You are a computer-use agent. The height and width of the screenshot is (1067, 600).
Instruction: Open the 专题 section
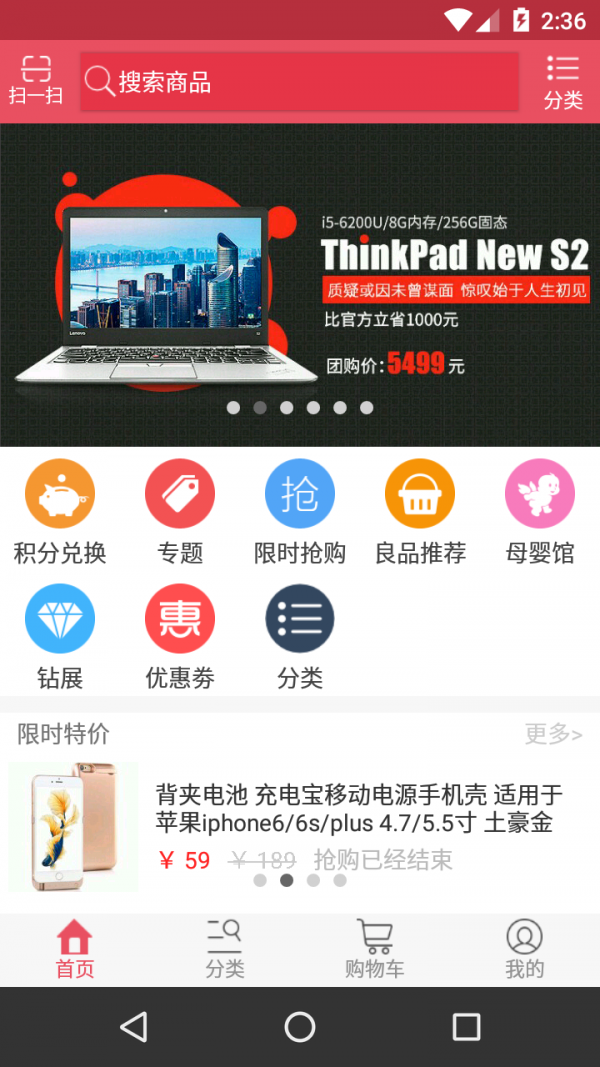(x=180, y=512)
